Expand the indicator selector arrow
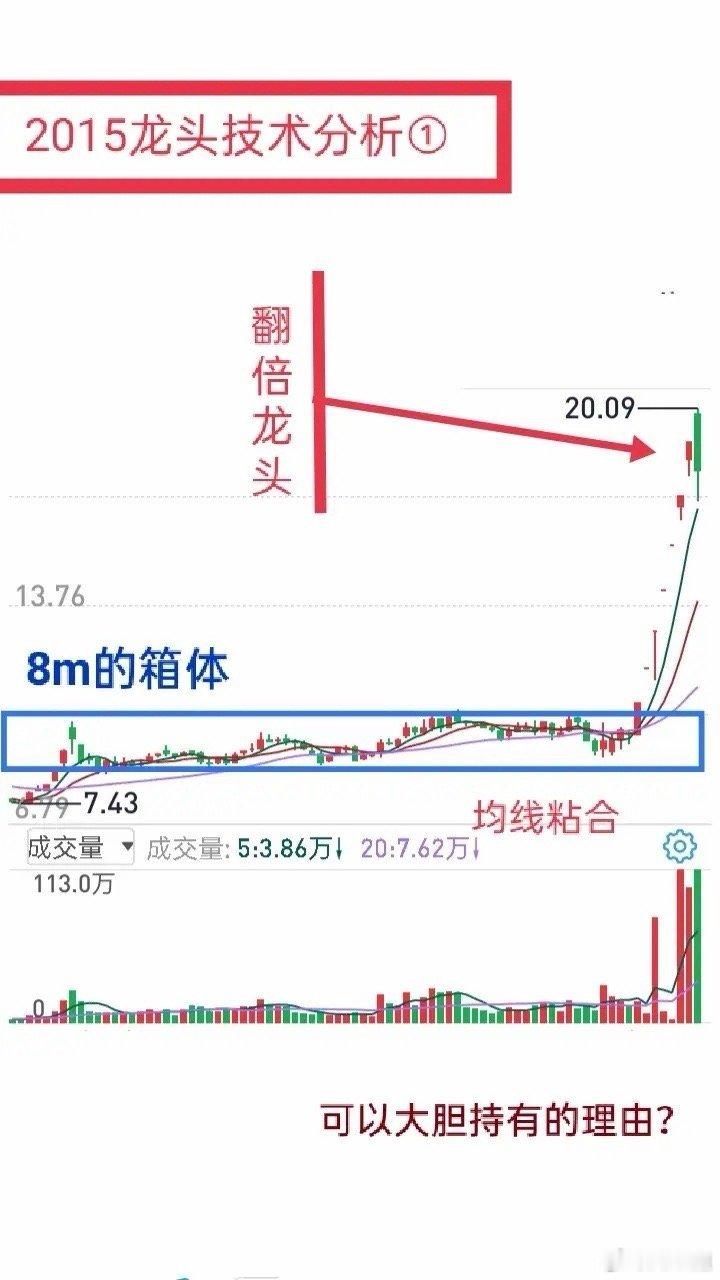Screen dimensions: 720x1280 (x=128, y=845)
